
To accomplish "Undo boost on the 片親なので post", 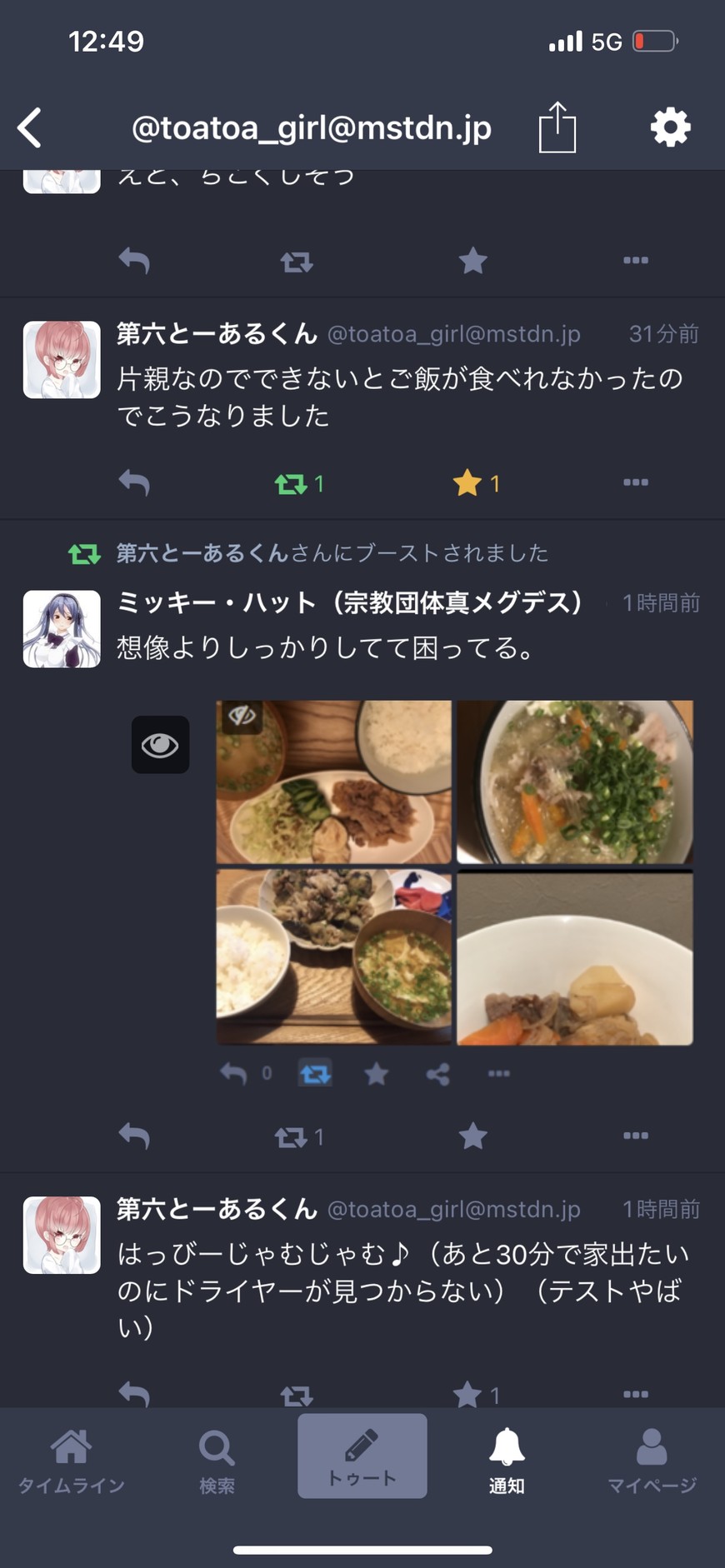I will [x=297, y=483].
